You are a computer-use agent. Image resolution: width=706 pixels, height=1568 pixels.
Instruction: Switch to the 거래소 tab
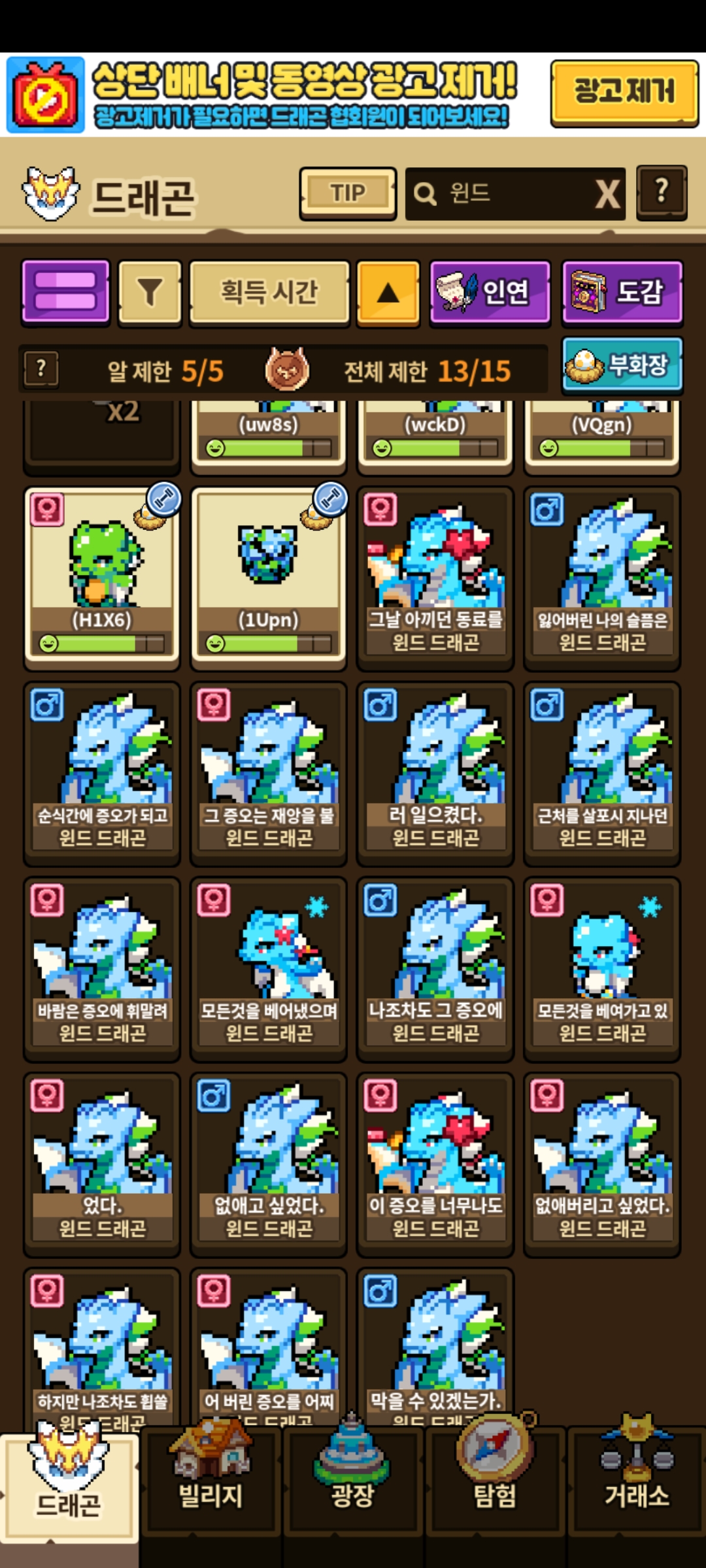coord(636,1482)
